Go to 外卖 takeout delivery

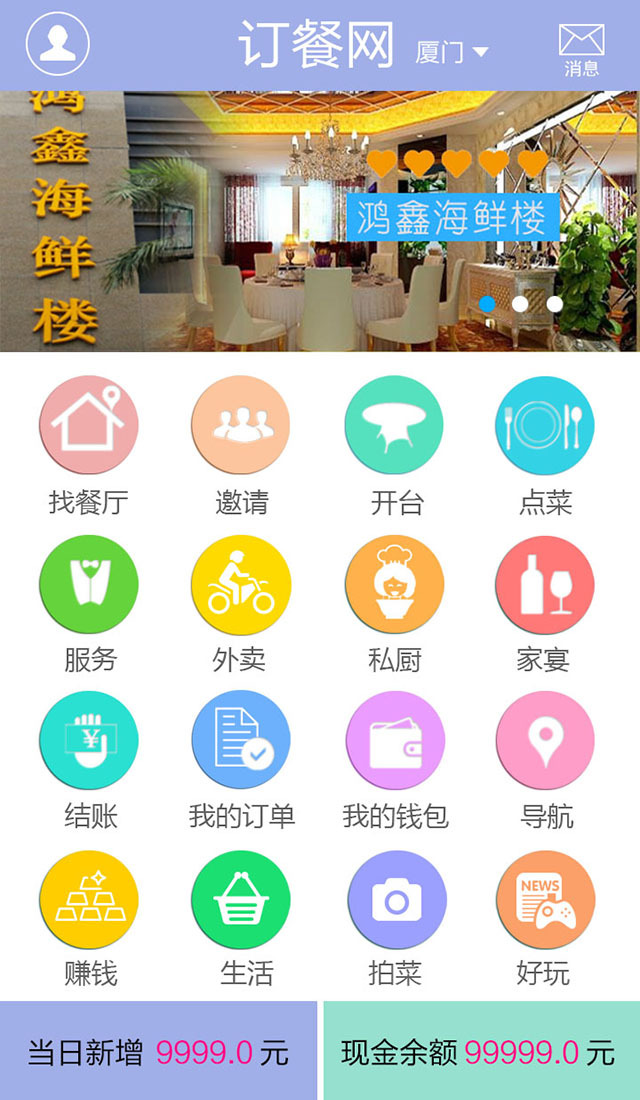tap(241, 585)
